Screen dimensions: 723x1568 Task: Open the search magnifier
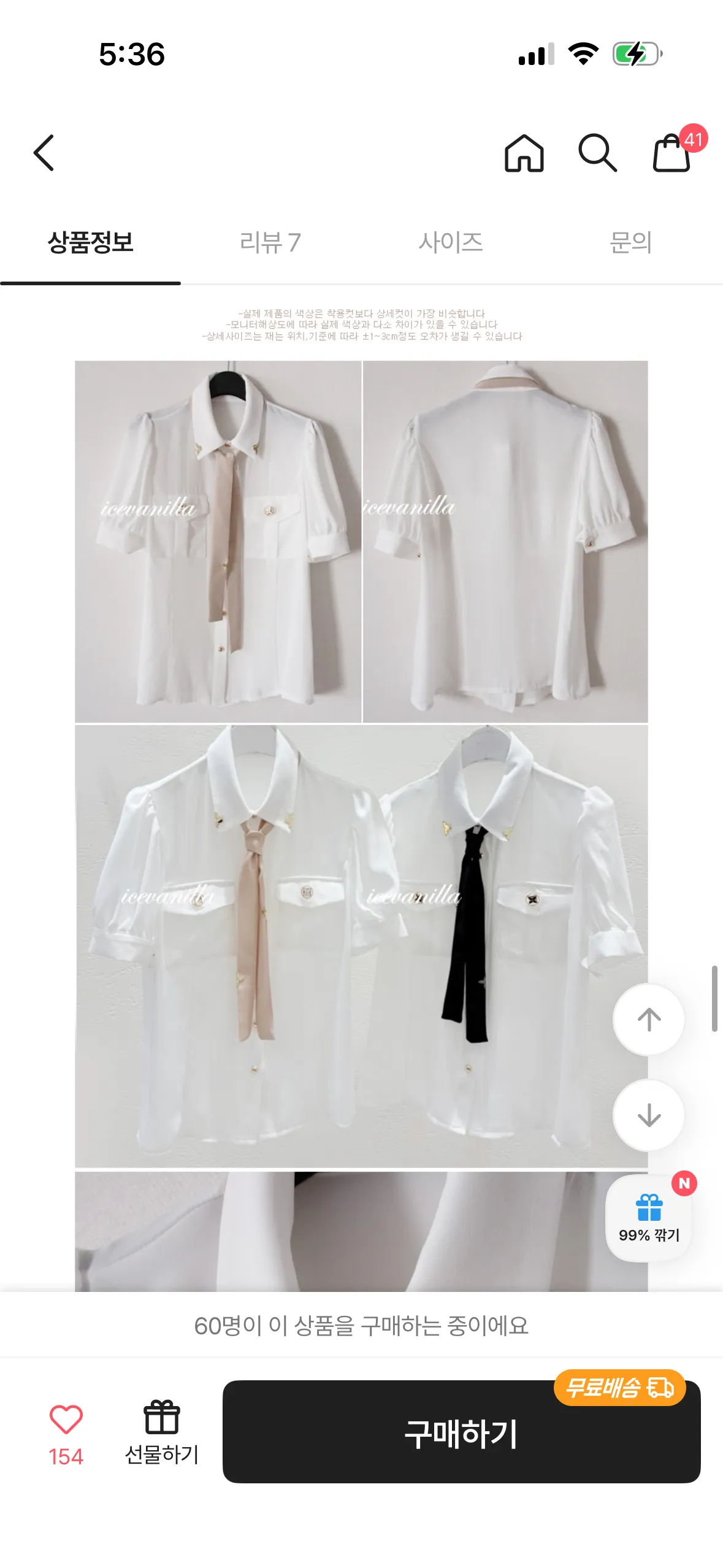click(597, 153)
